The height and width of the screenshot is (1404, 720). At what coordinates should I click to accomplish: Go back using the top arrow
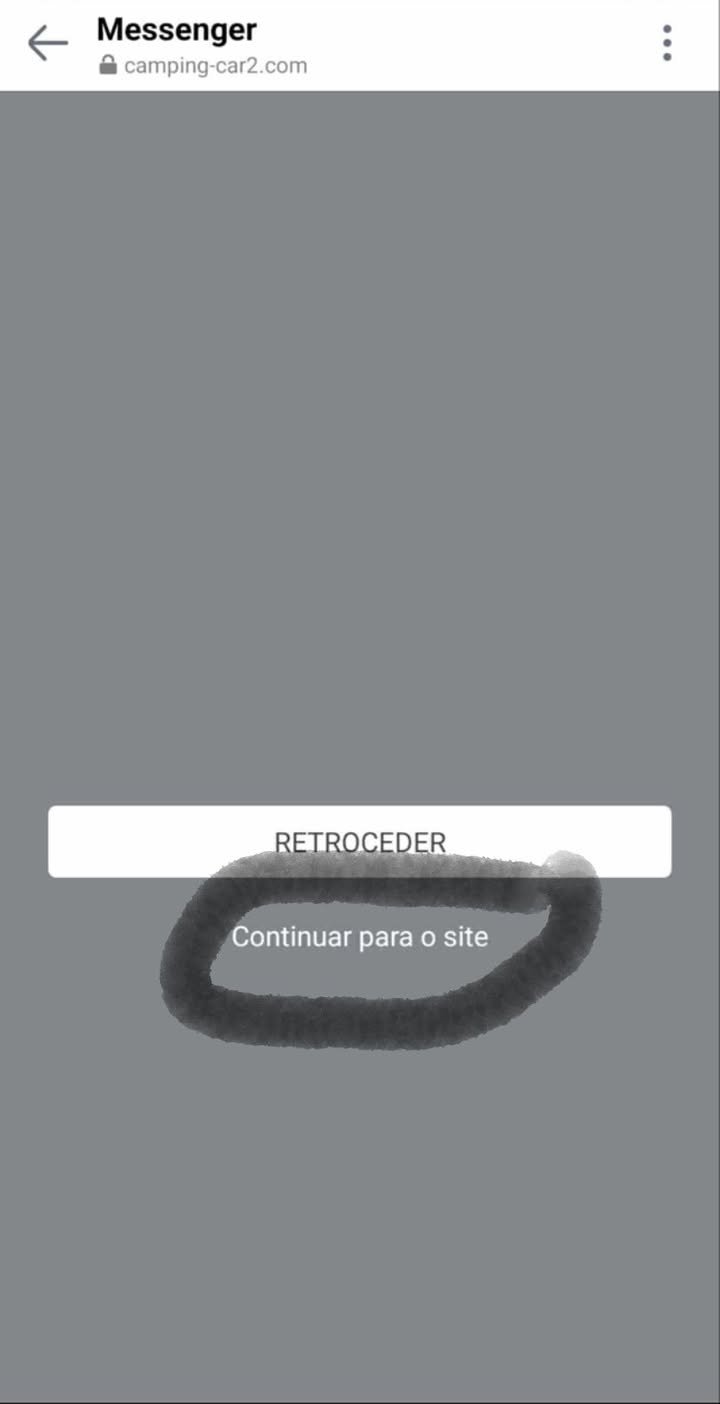pos(47,43)
